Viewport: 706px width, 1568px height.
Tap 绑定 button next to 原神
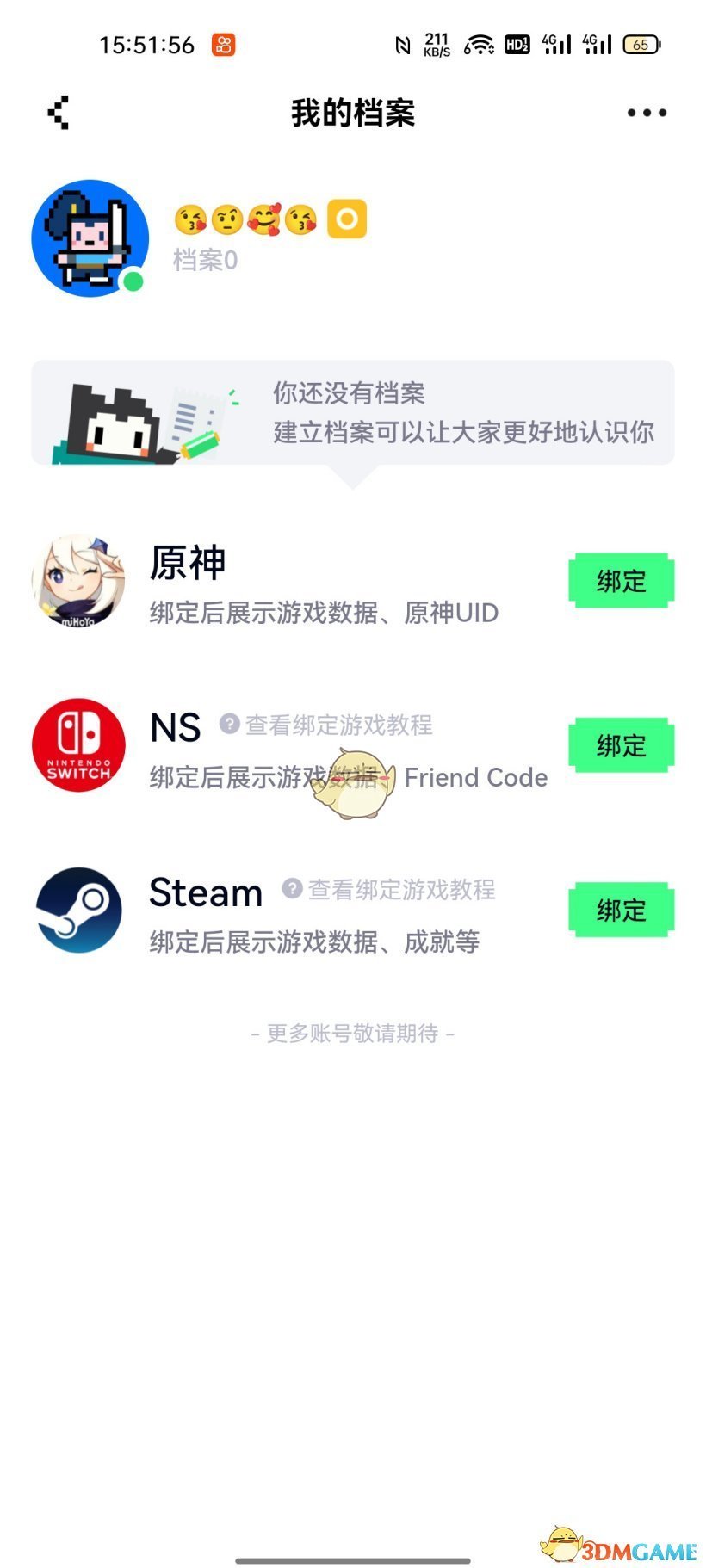[x=621, y=581]
